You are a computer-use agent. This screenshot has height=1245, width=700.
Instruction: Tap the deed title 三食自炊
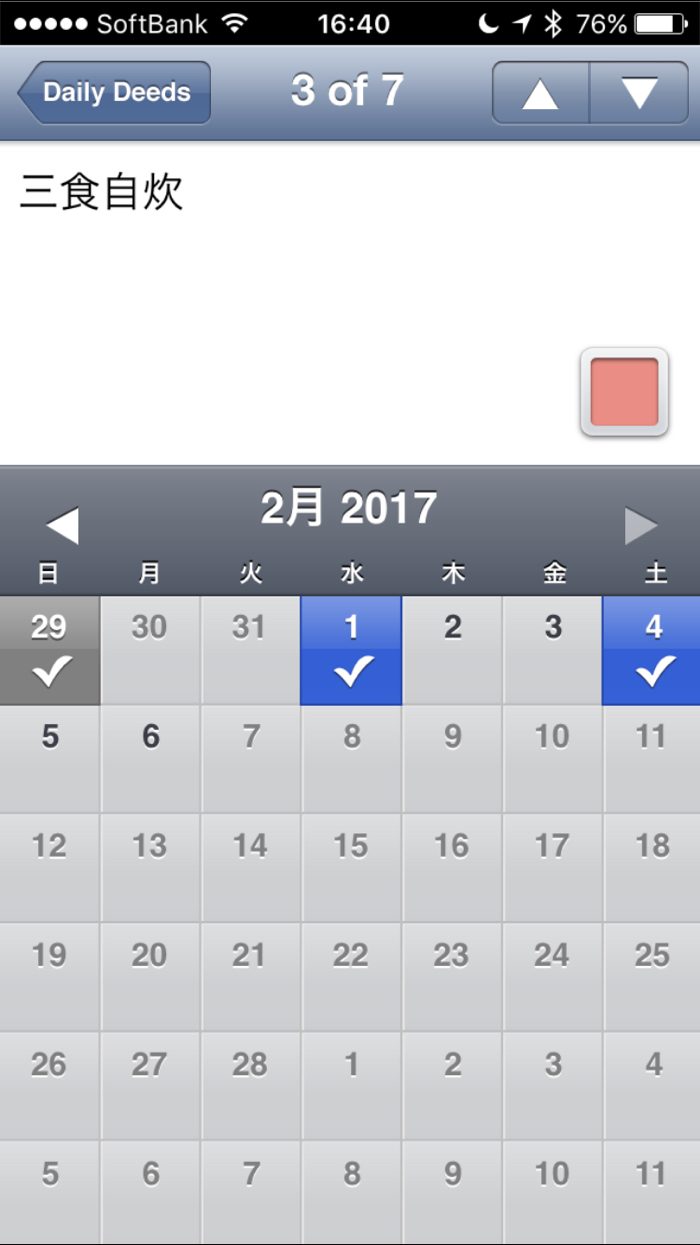point(101,192)
